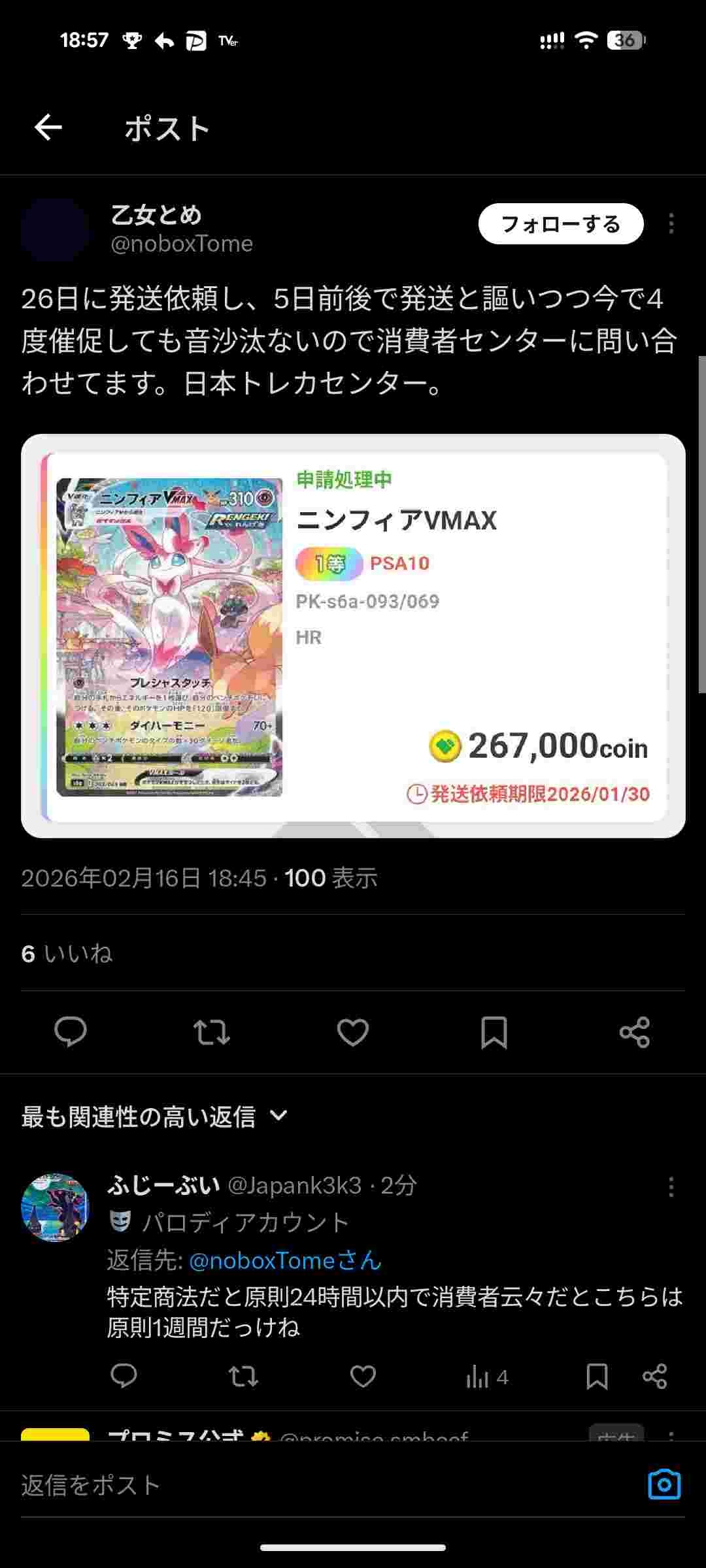Image resolution: width=706 pixels, height=1568 pixels.
Task: View the 6 いいね likes list
Action: coord(67,954)
